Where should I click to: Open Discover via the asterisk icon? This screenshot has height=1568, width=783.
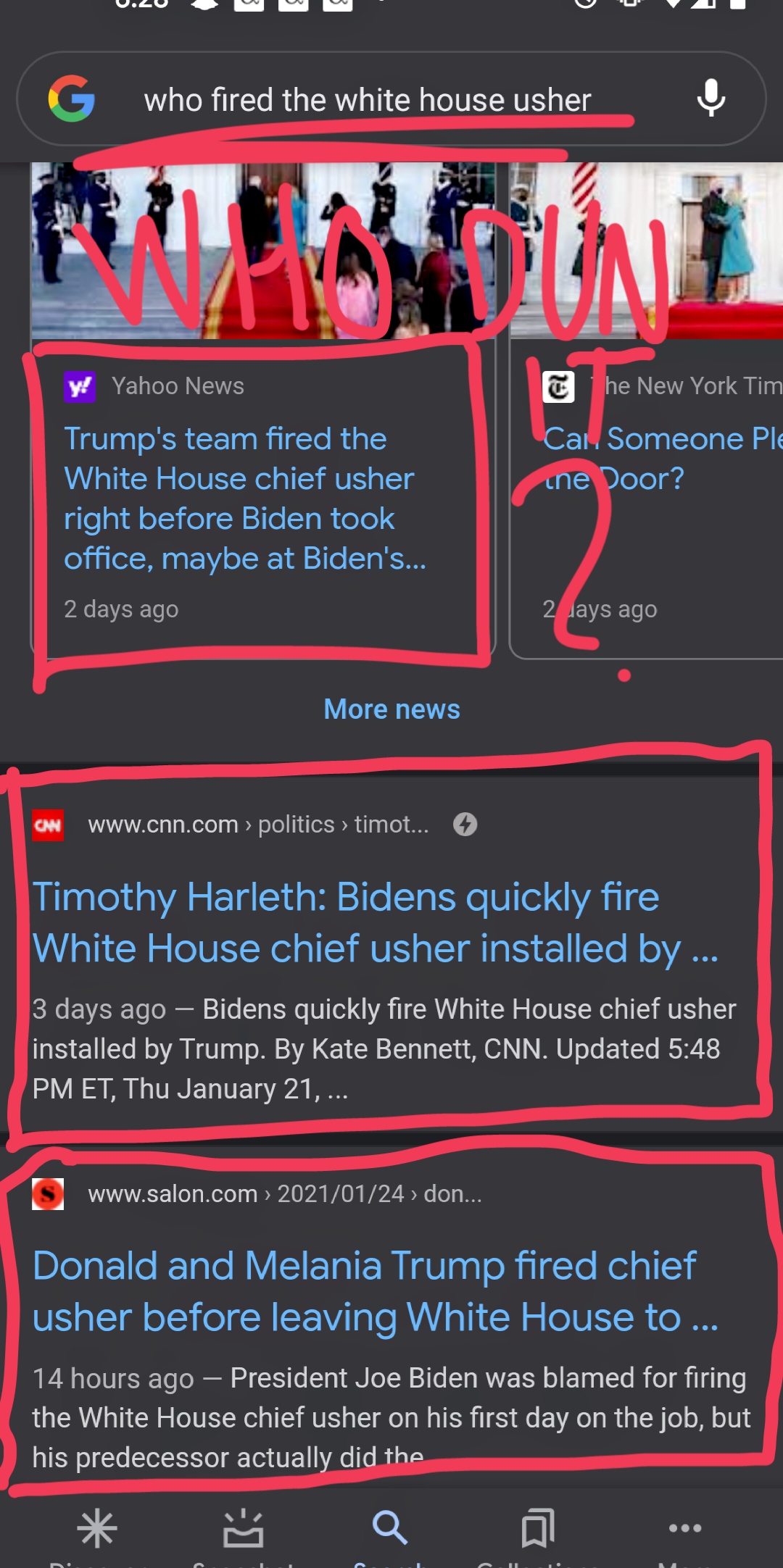[98, 1525]
